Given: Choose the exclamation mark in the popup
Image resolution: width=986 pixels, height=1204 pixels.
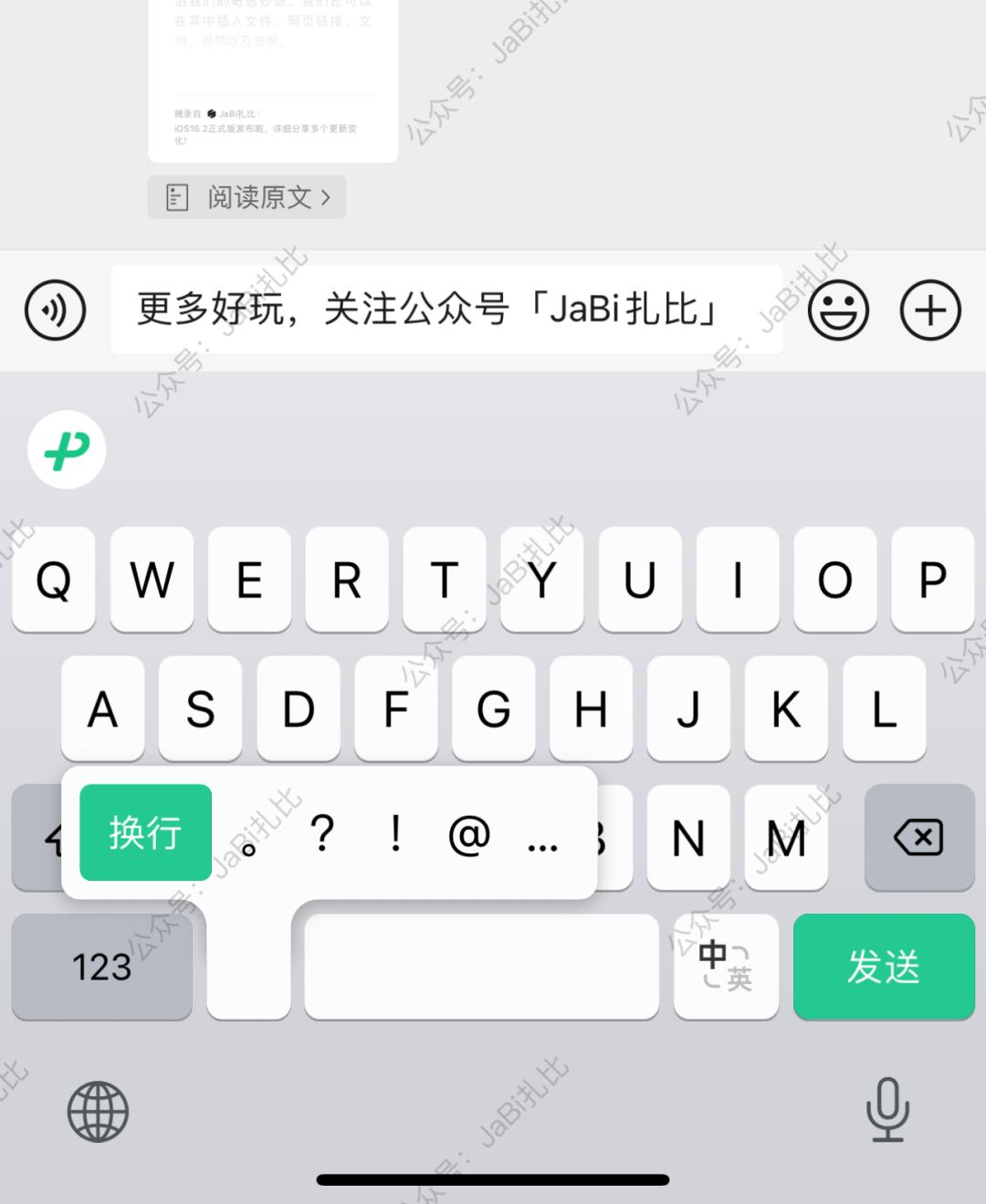Looking at the screenshot, I should pyautogui.click(x=394, y=832).
